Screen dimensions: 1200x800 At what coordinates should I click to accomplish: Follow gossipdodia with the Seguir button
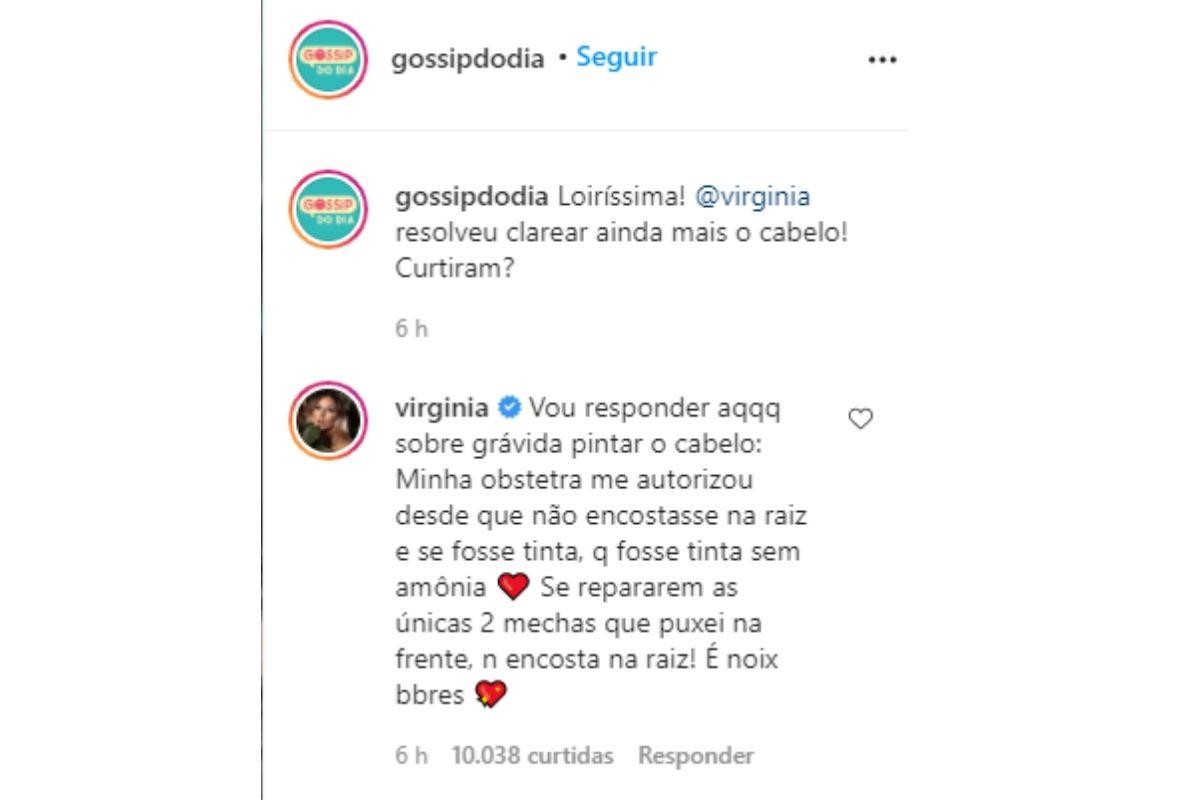tap(617, 58)
